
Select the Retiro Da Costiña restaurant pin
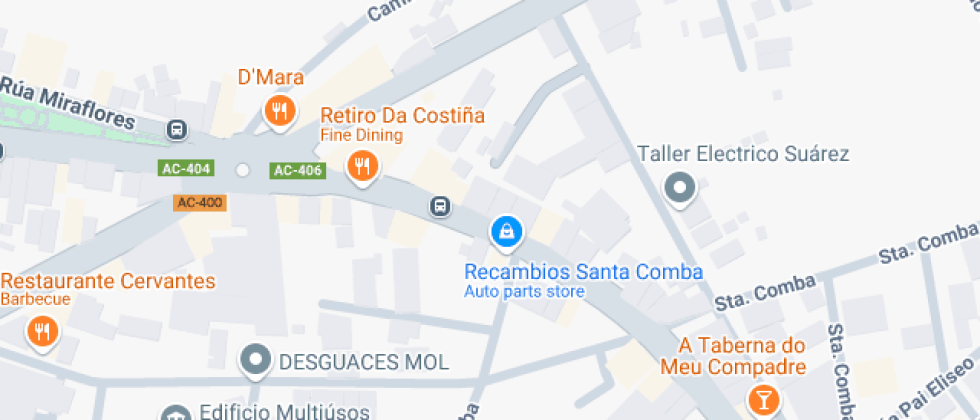pyautogui.click(x=362, y=166)
